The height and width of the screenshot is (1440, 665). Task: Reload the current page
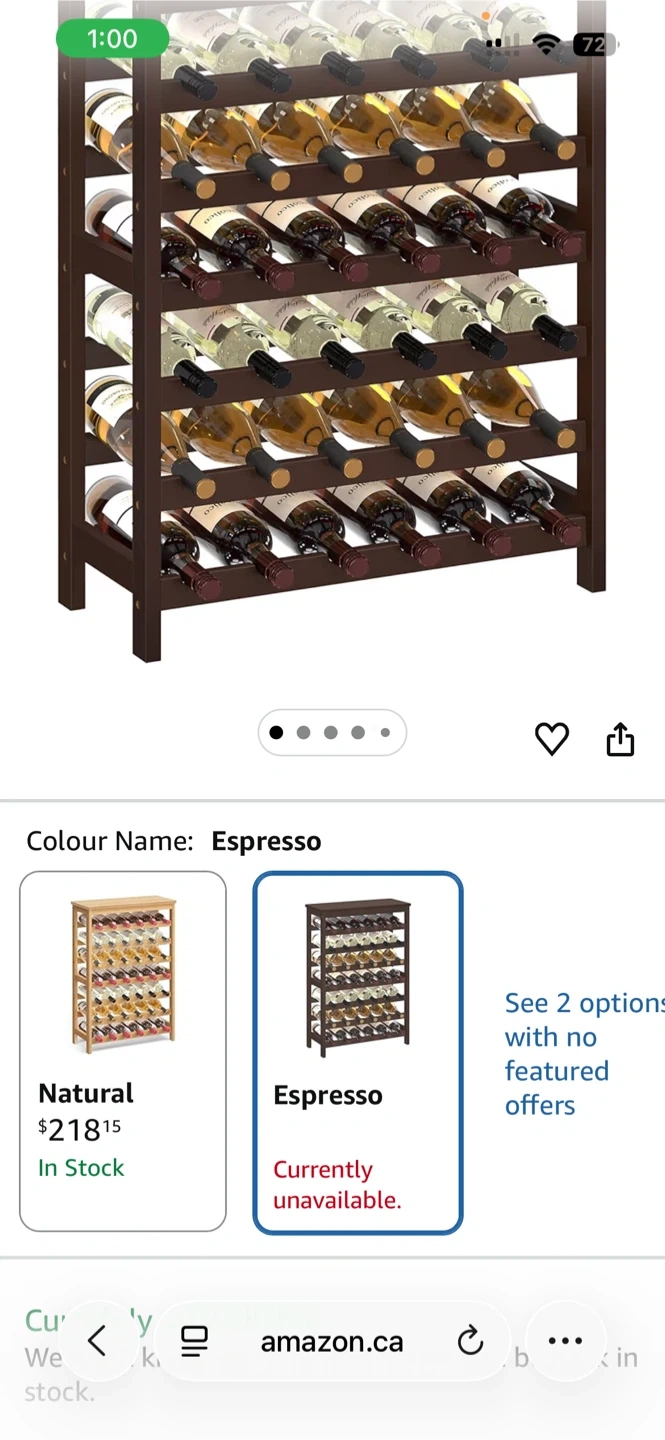coord(470,1342)
